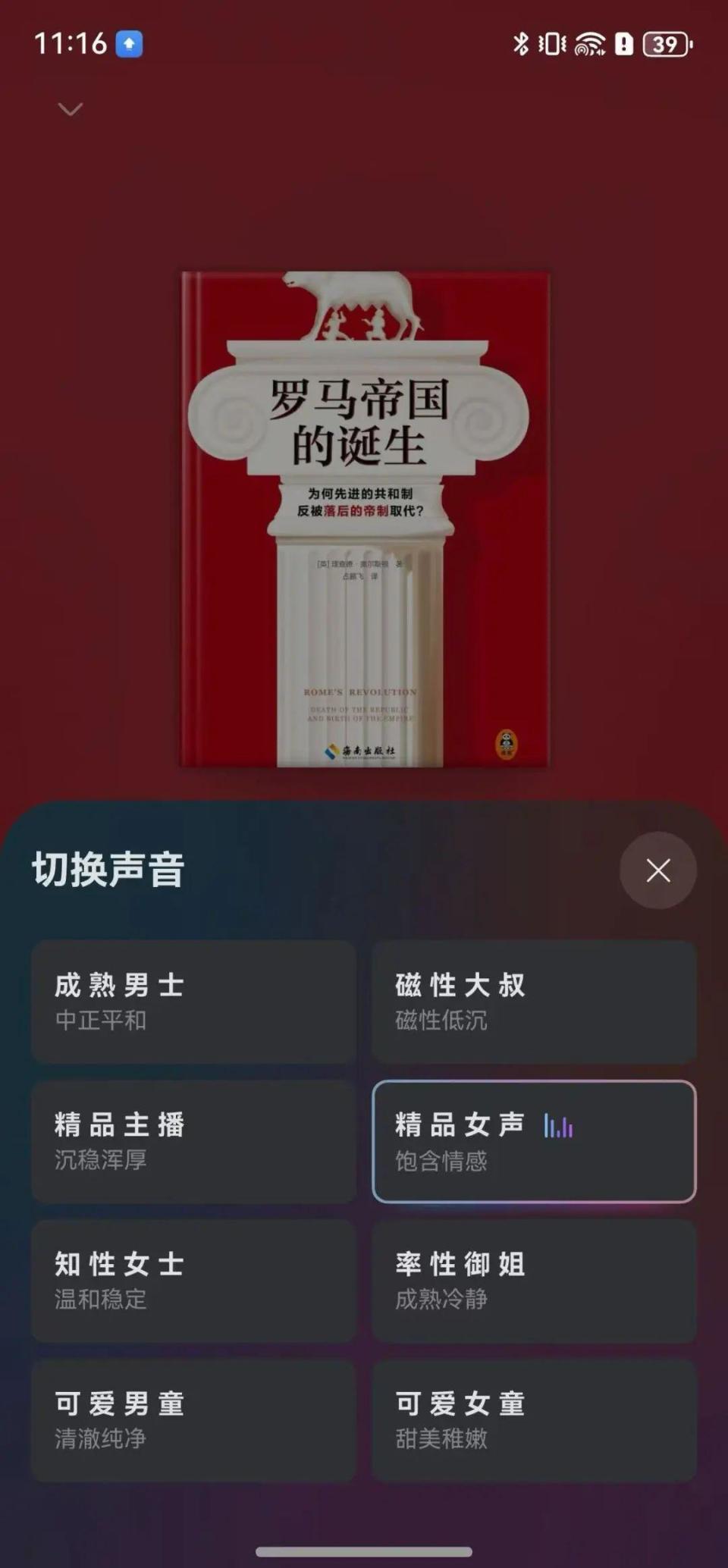
Task: Select the 可爱女童 voice
Action: coord(535,1422)
